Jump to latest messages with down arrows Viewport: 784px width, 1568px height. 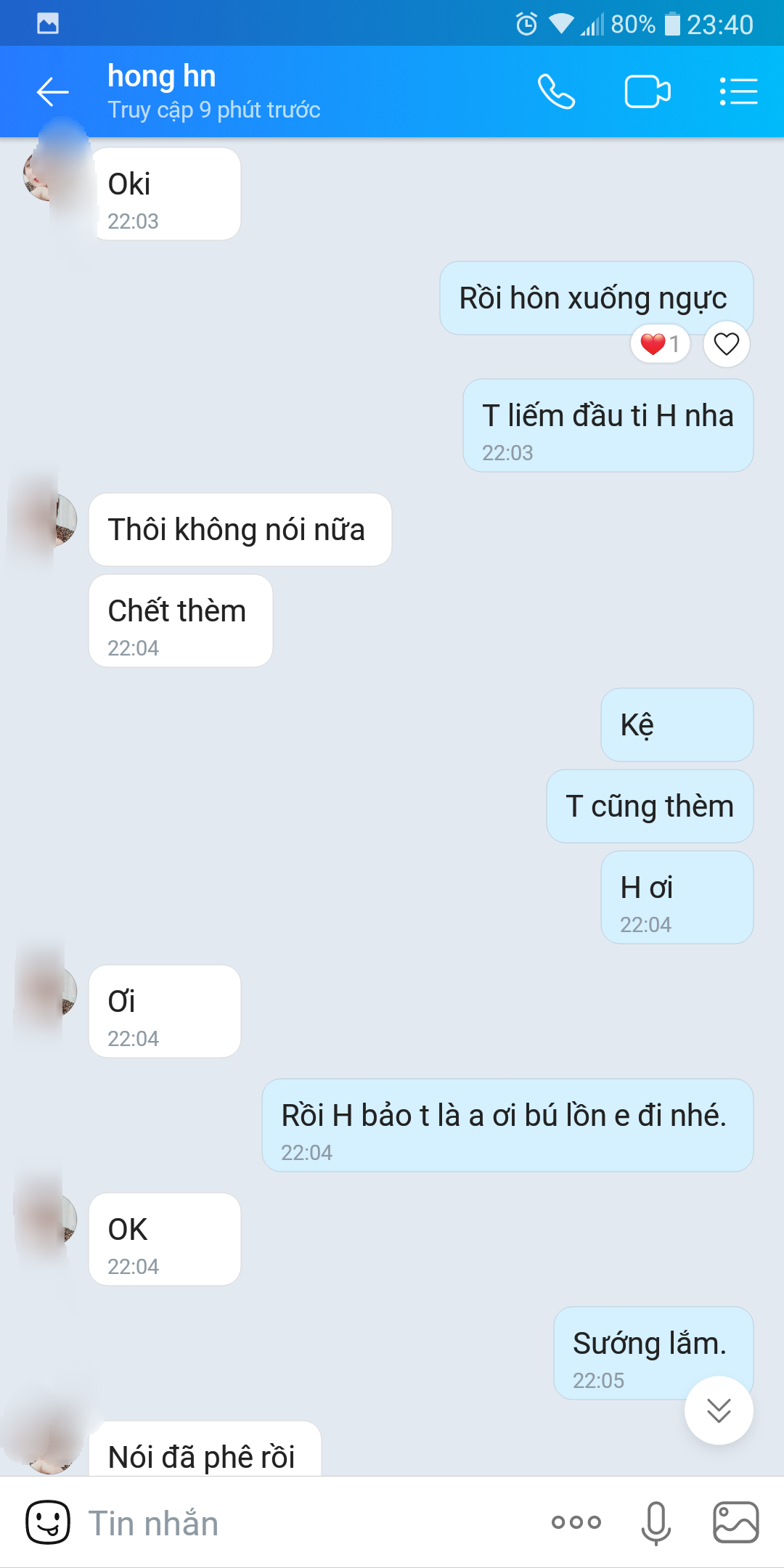[x=719, y=1410]
